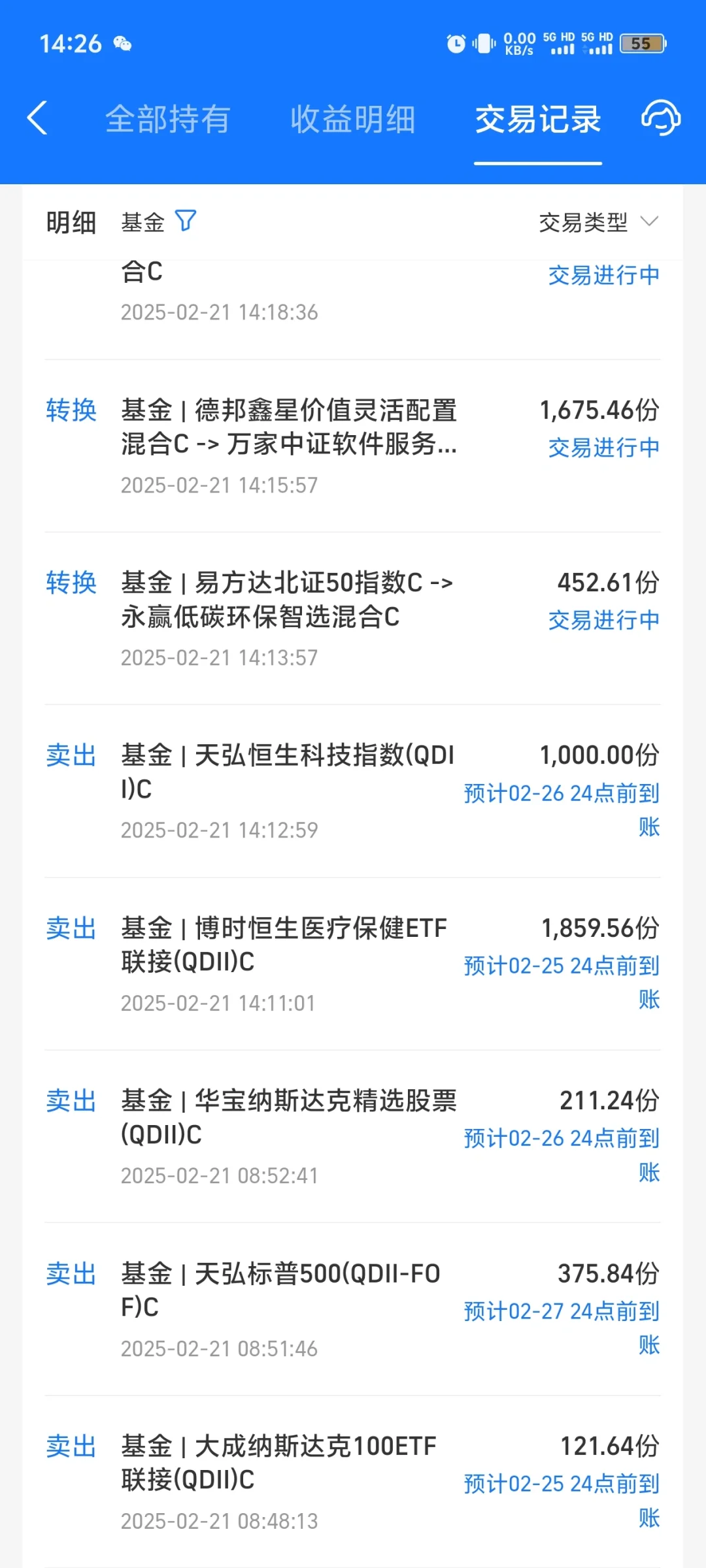
Task: Open the 基金 filter funnel
Action: [186, 221]
